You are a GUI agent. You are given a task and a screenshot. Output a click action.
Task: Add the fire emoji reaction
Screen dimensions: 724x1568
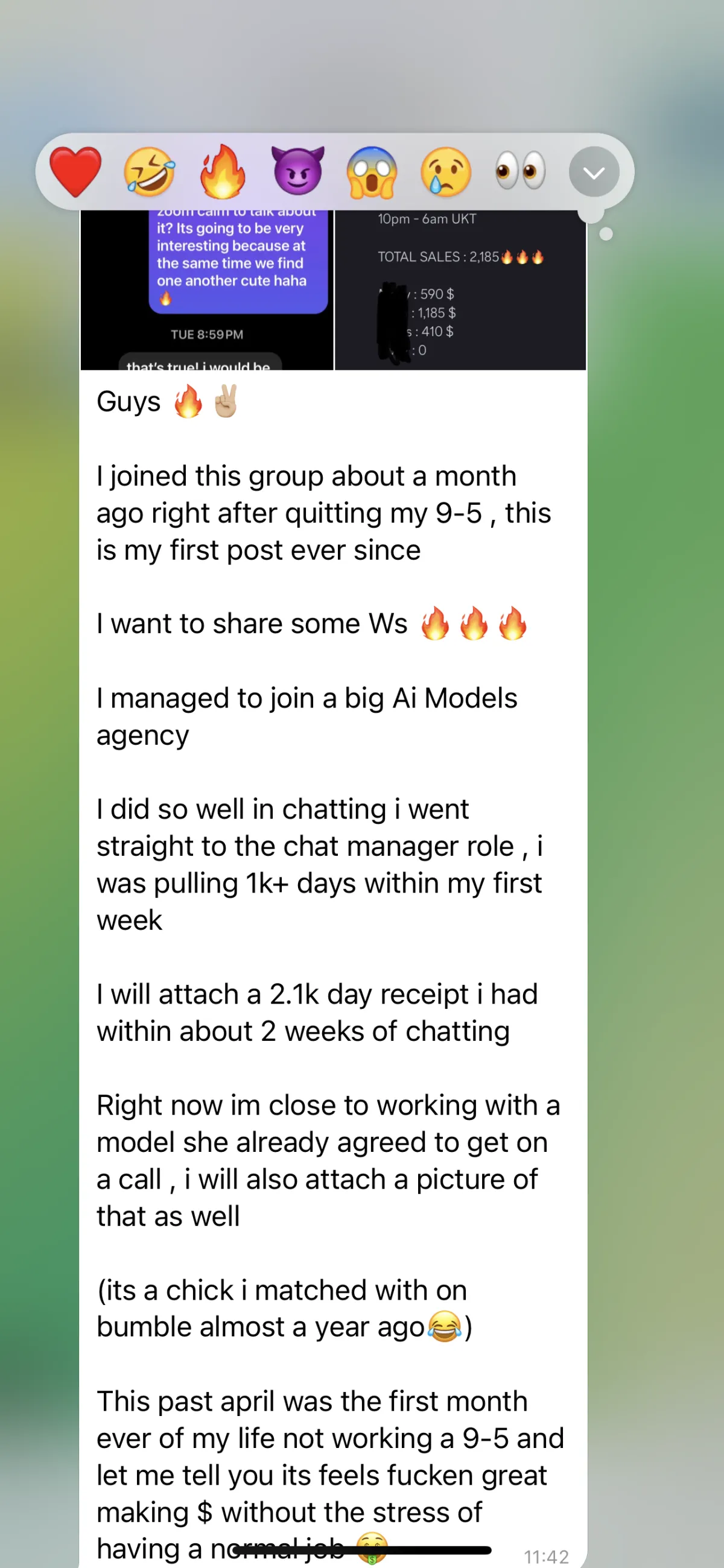pos(223,172)
